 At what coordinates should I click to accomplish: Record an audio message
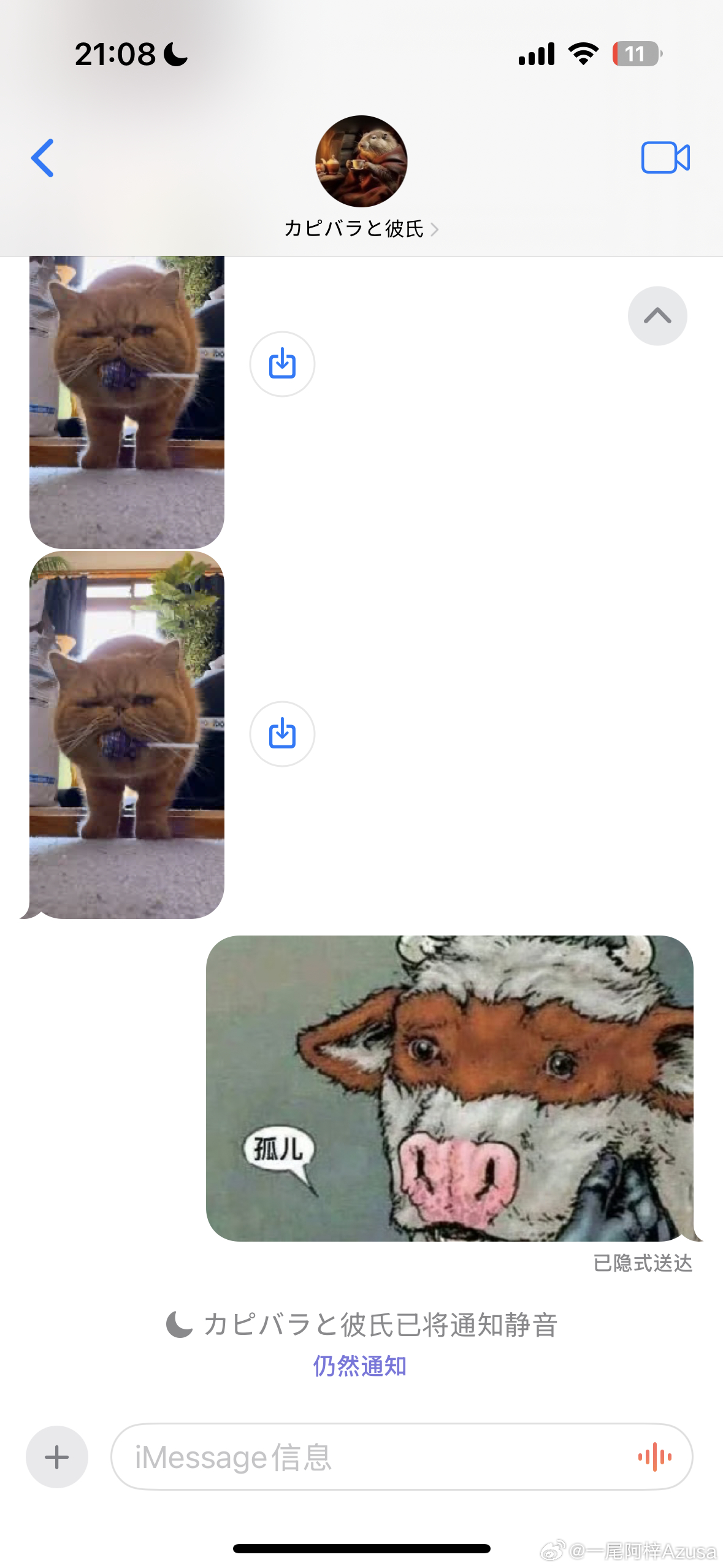(654, 1457)
